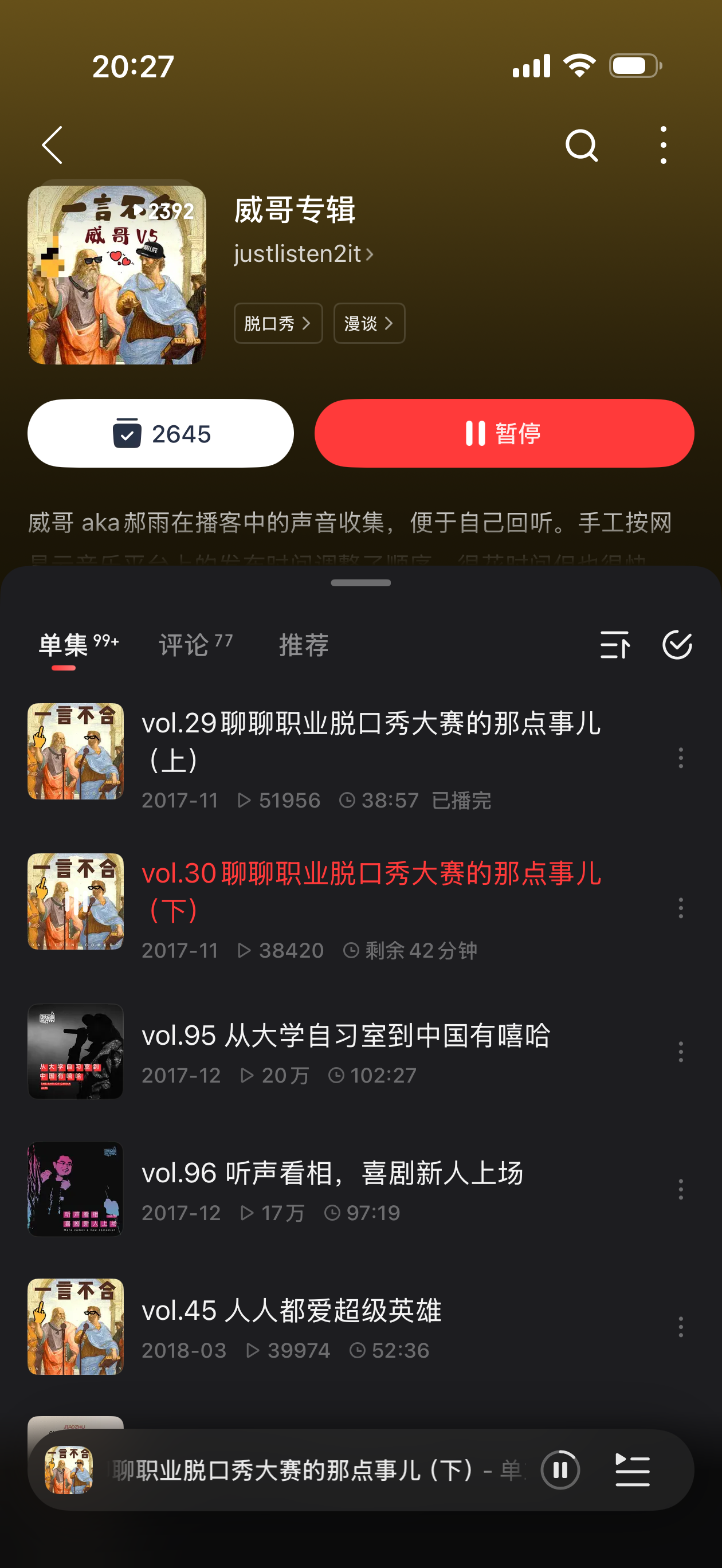Pause from the mini player bar
Image resolution: width=722 pixels, height=1568 pixels.
pyautogui.click(x=560, y=1470)
